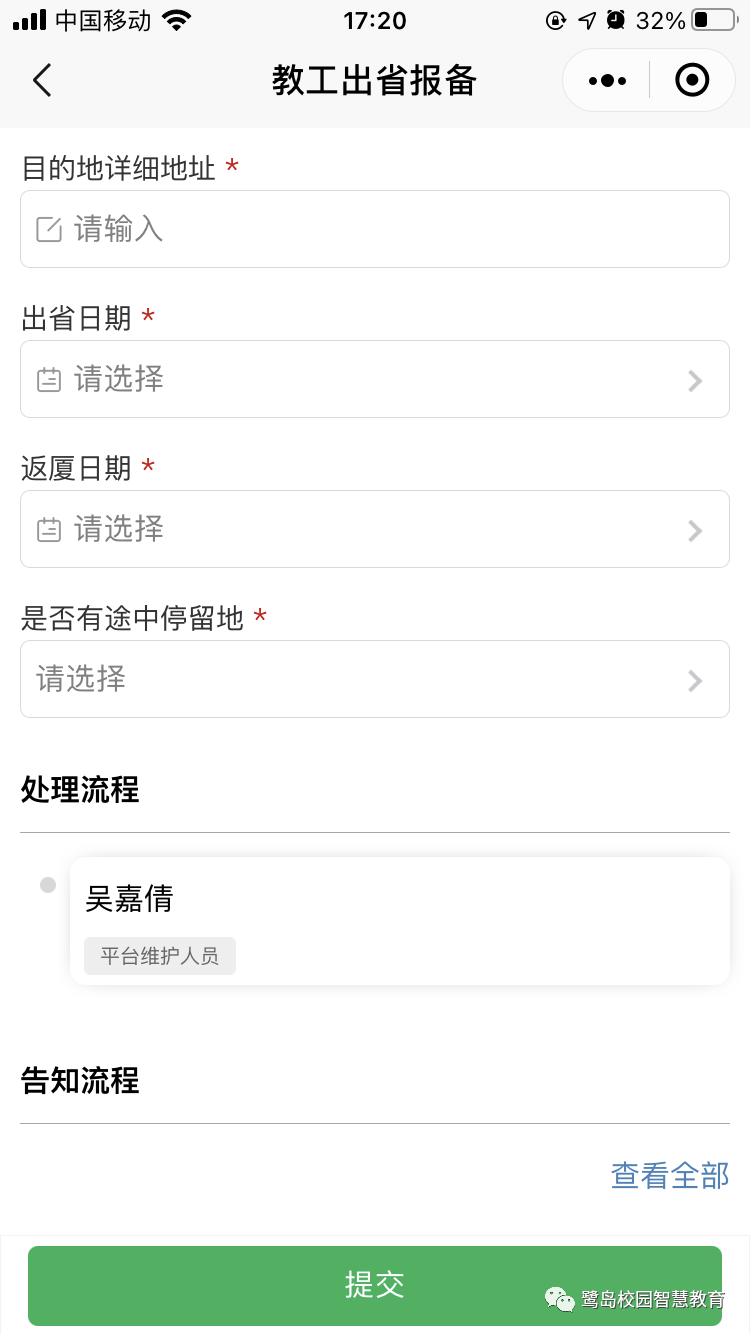
Task: Tap the 目的地详细地址 input field
Action: [x=375, y=229]
